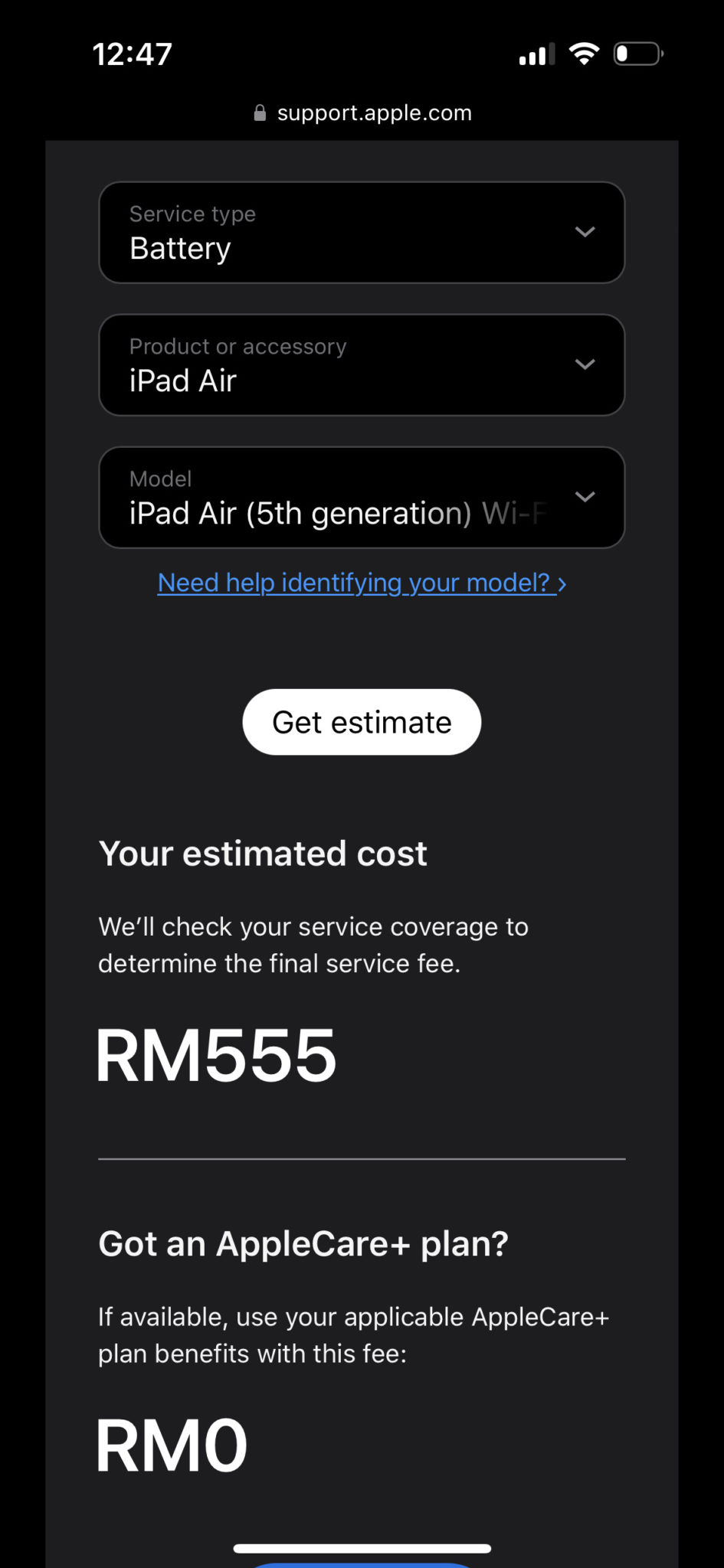This screenshot has height=1568, width=724.
Task: Expand the Product or accessory dropdown
Action: 362,364
